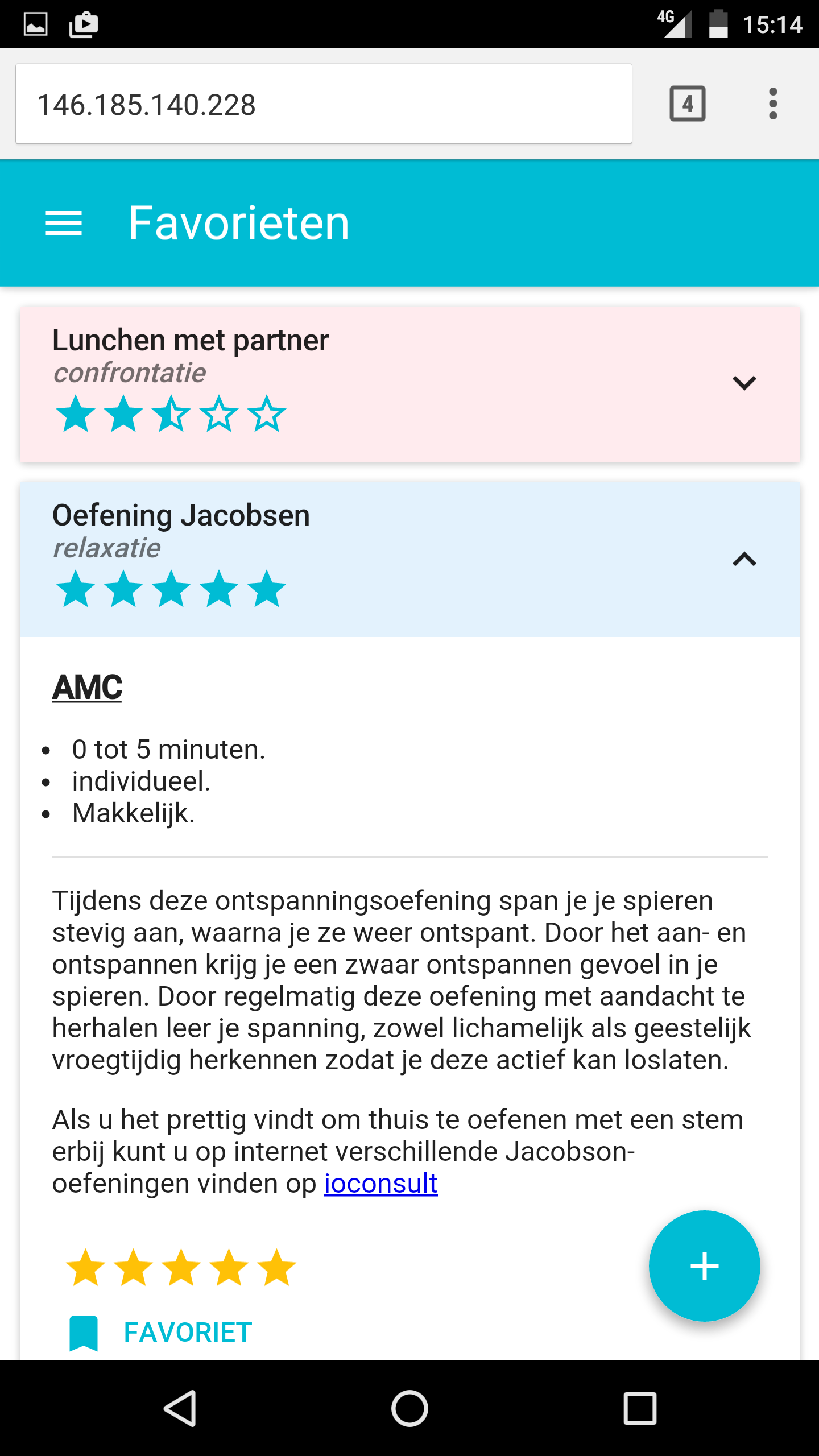Expand the Lunchen met partner card
Screen dimensions: 819x1456
tap(744, 383)
